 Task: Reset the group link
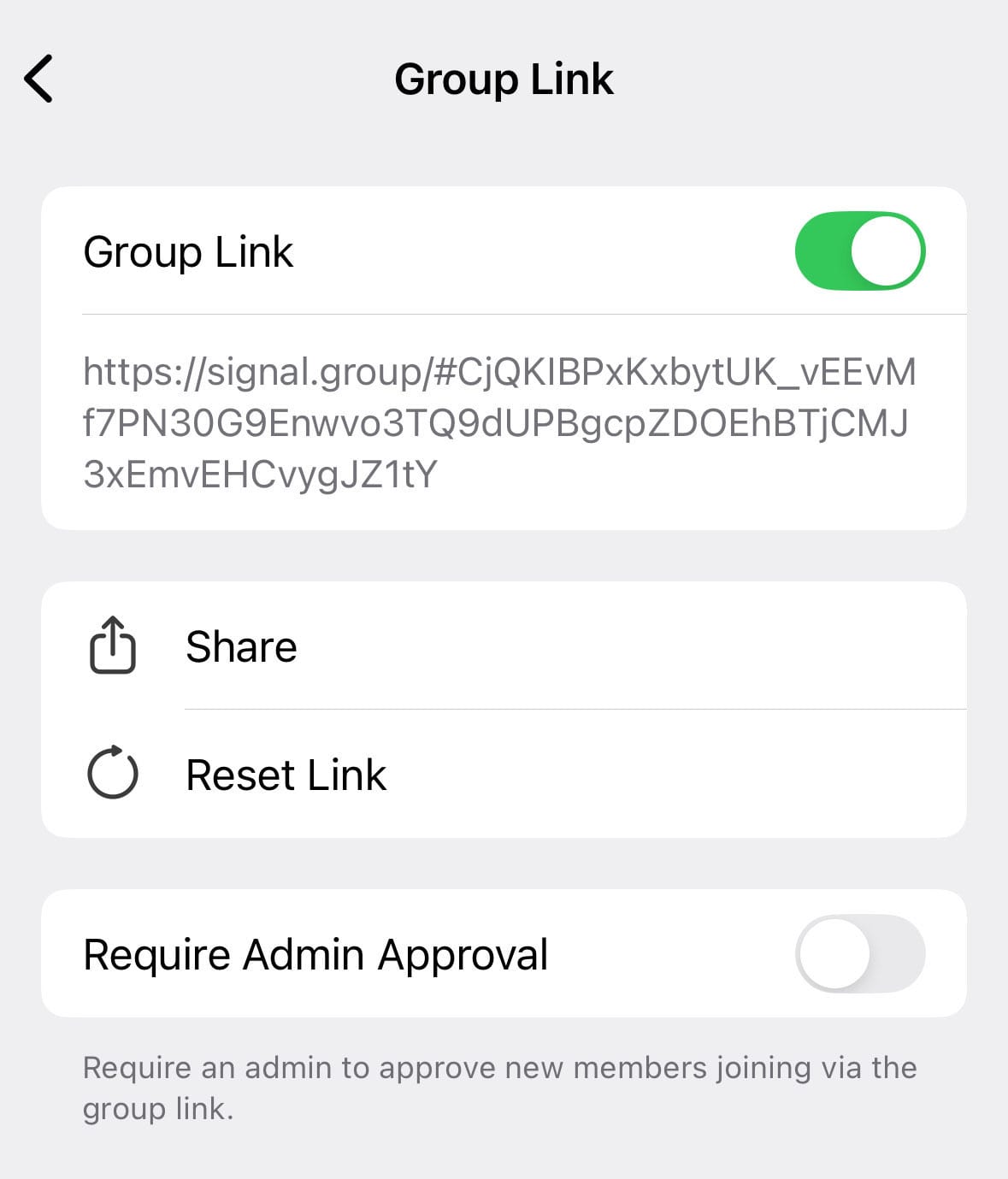point(286,775)
